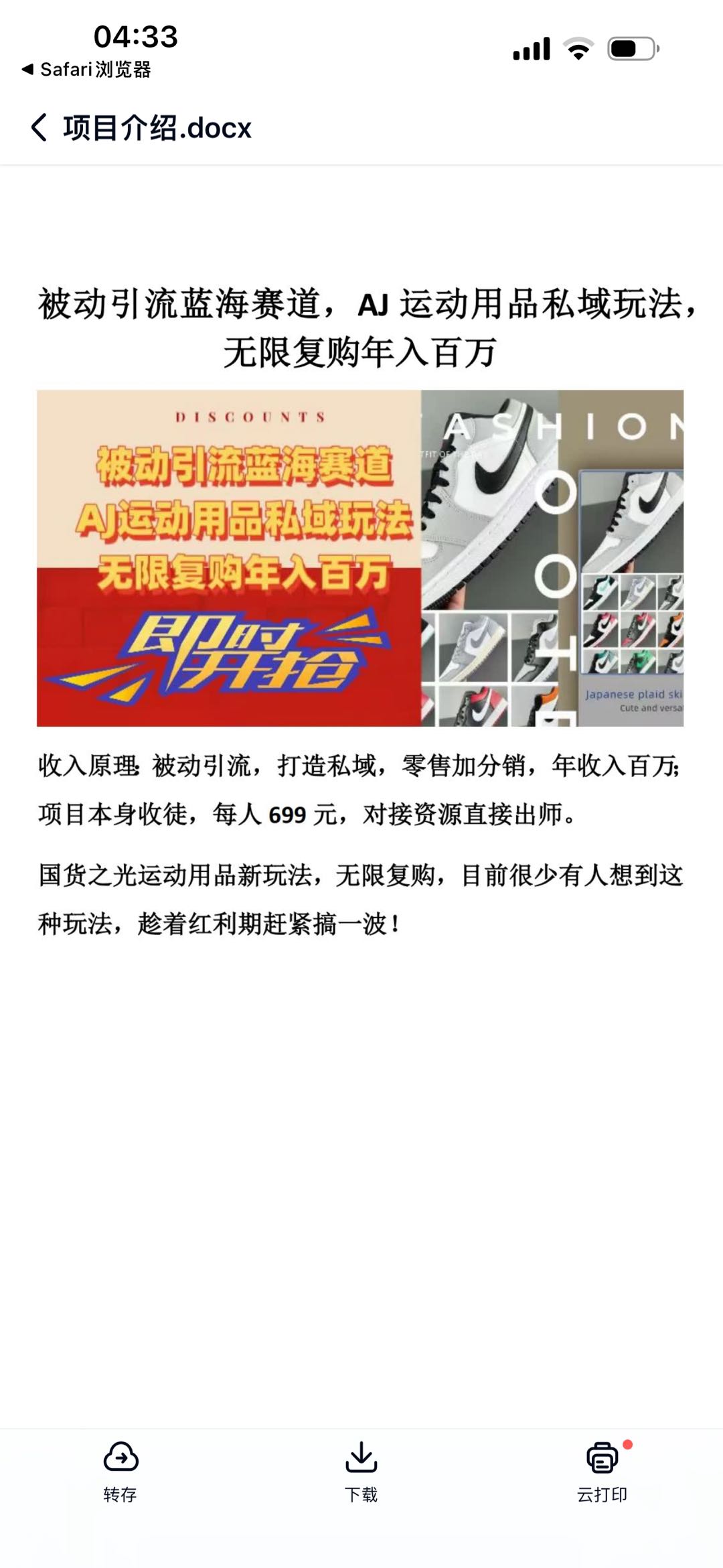Return to Safari浏览器
This screenshot has height=1568, width=723.
pos(86,69)
